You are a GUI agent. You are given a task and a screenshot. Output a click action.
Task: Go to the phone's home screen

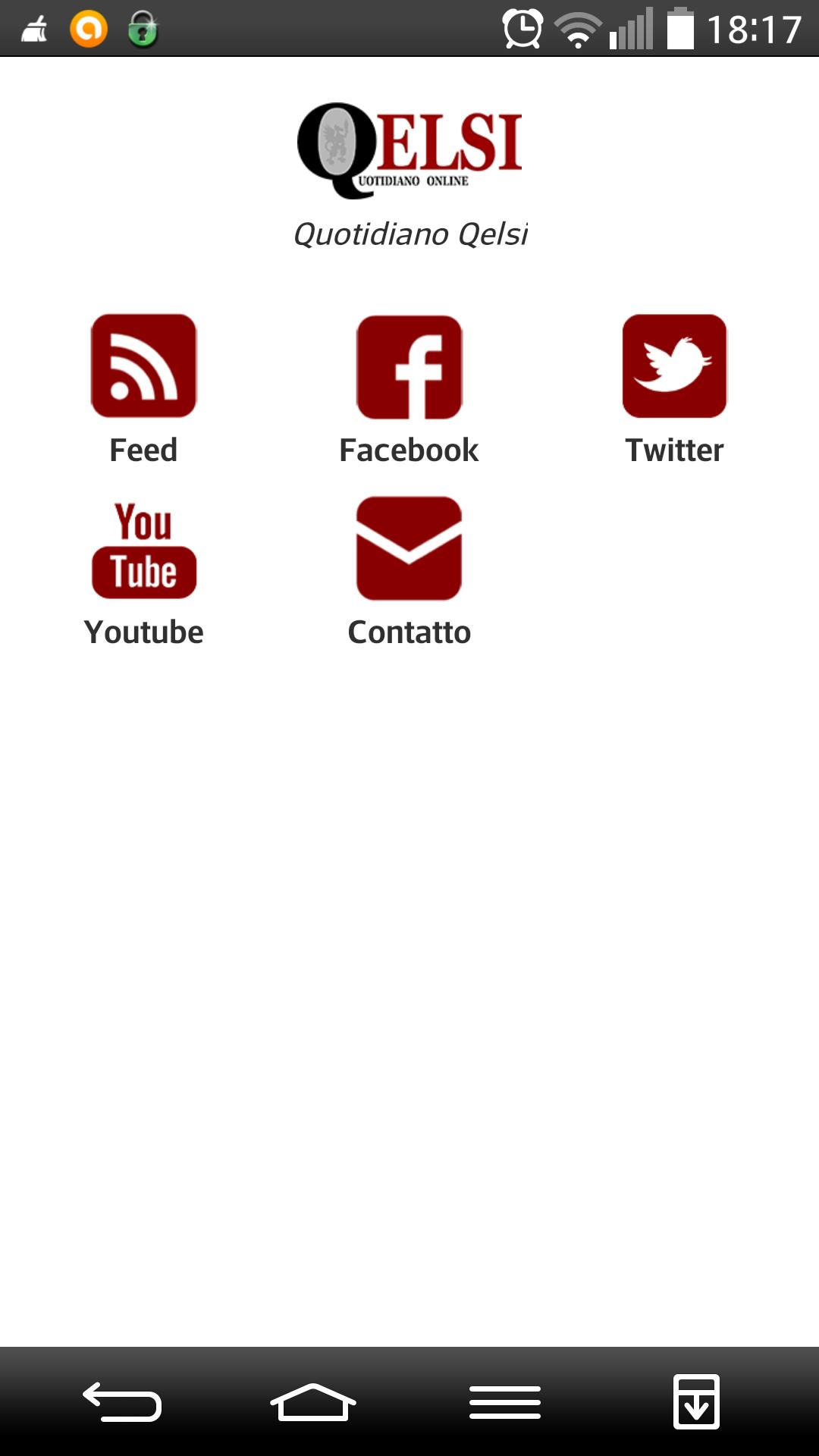coord(312,1401)
